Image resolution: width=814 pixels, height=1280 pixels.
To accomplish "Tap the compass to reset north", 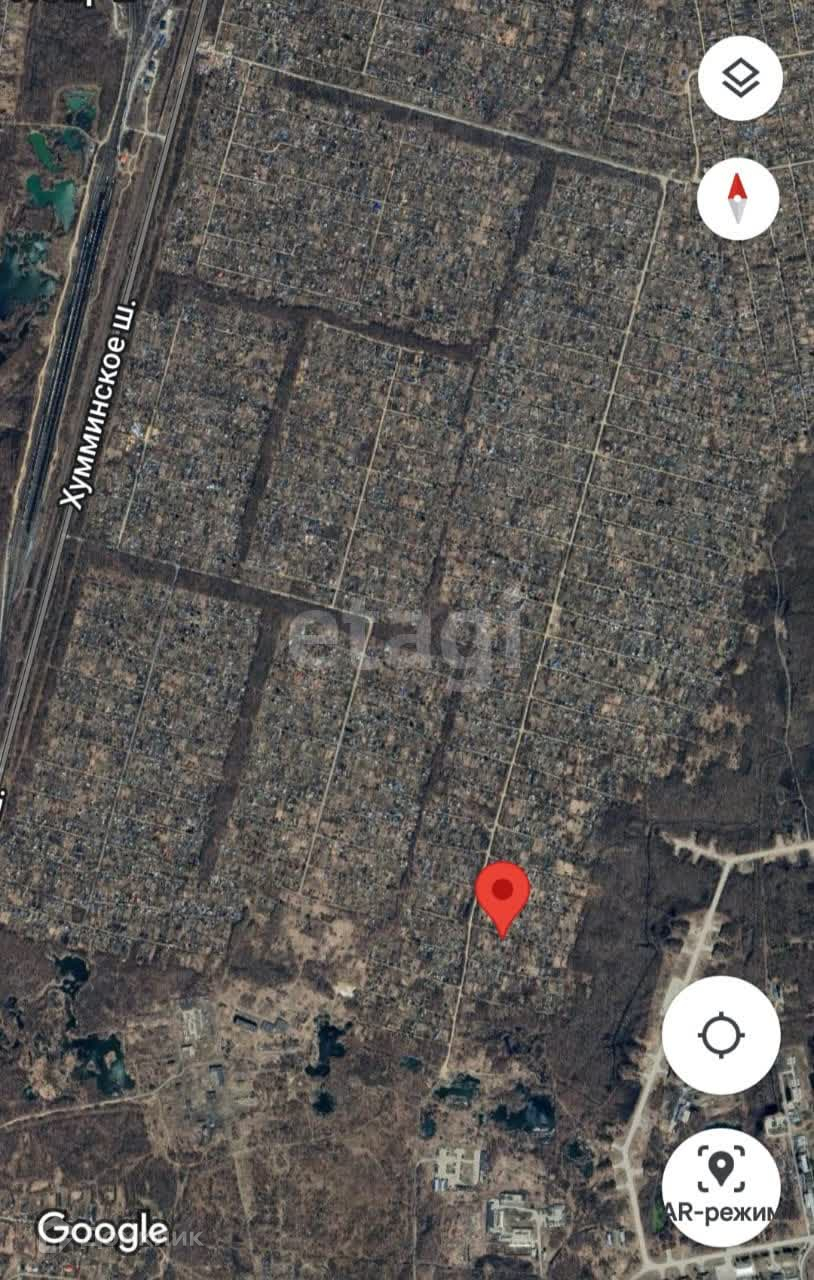I will coord(738,198).
